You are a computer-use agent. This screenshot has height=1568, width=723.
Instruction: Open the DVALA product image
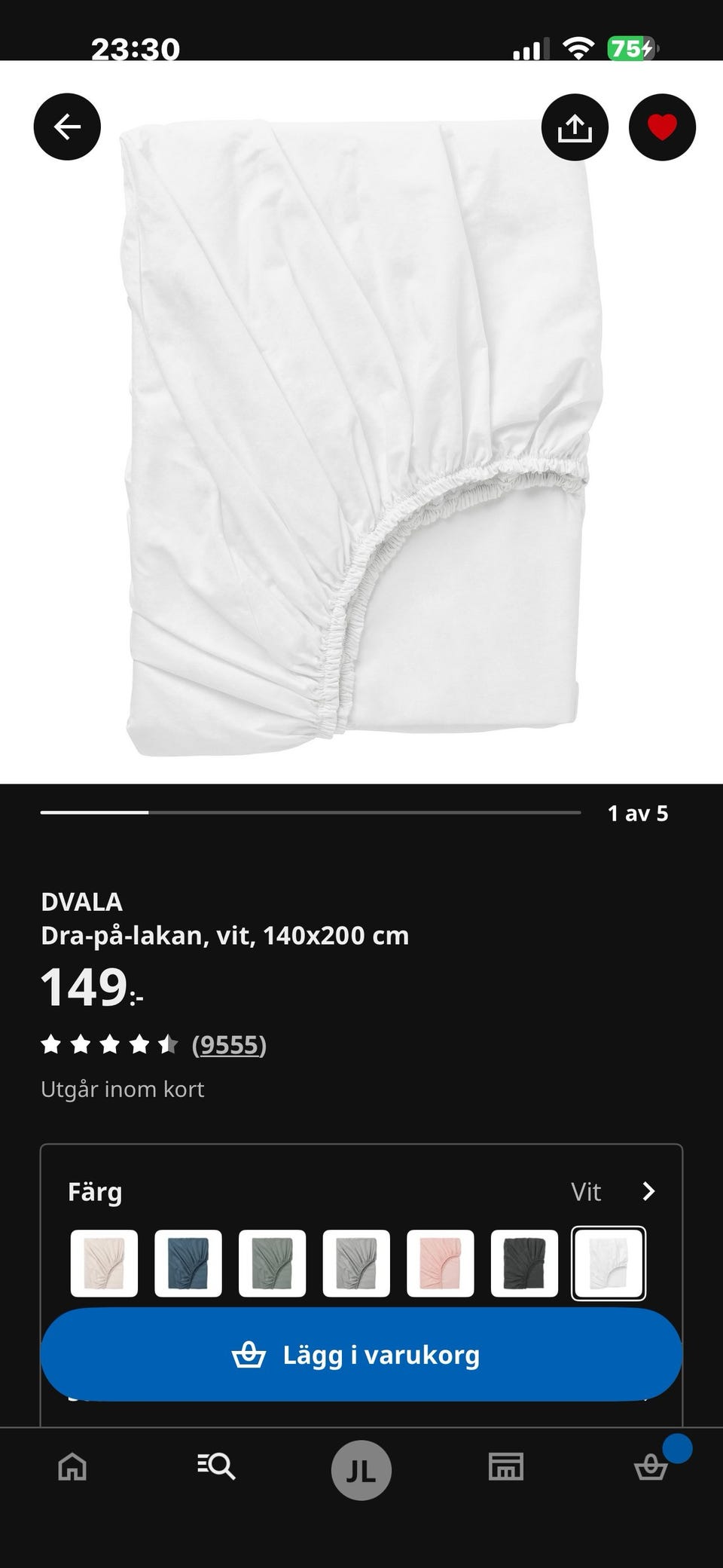(x=360, y=437)
